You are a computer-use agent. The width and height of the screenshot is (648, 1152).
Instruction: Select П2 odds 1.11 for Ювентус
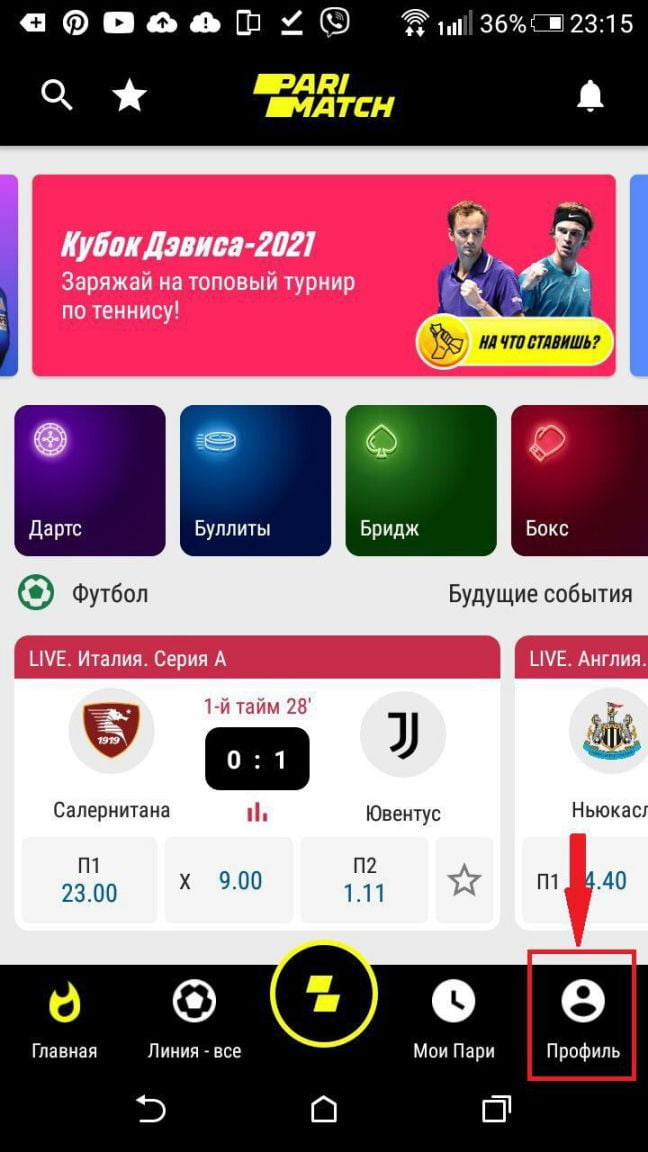pyautogui.click(x=364, y=880)
